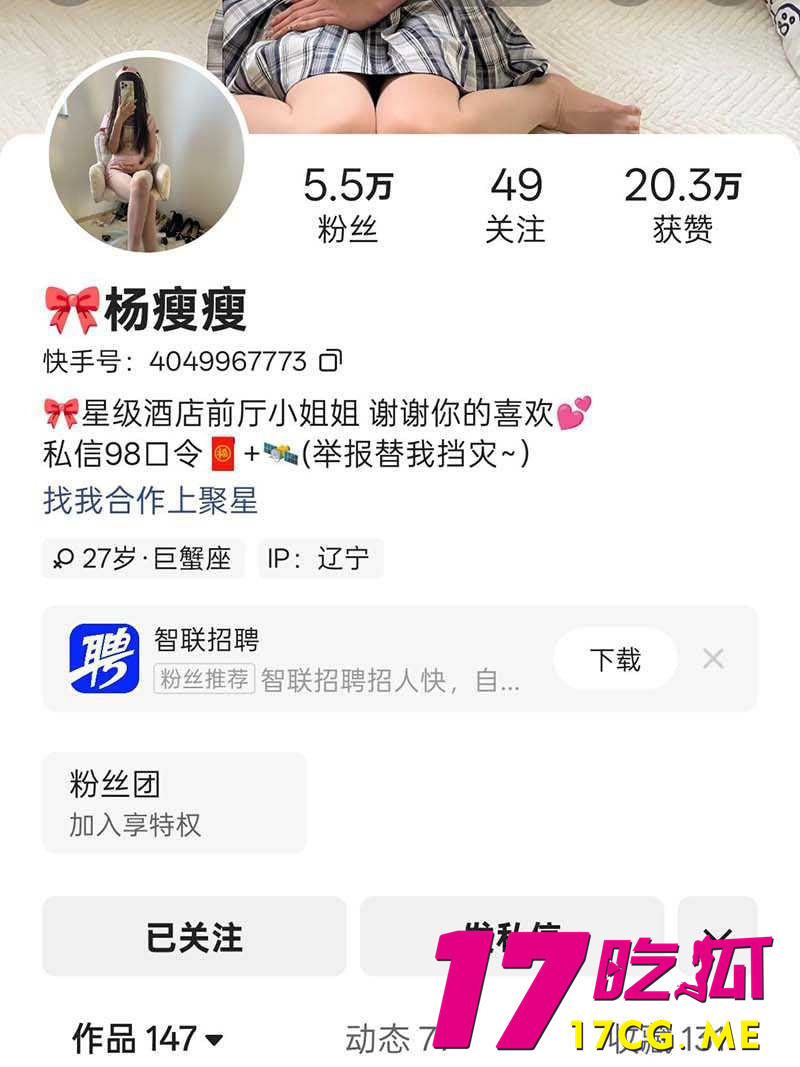This screenshot has height=1067, width=800.
Task: Switch to the 作品 147 tab
Action: point(147,1039)
